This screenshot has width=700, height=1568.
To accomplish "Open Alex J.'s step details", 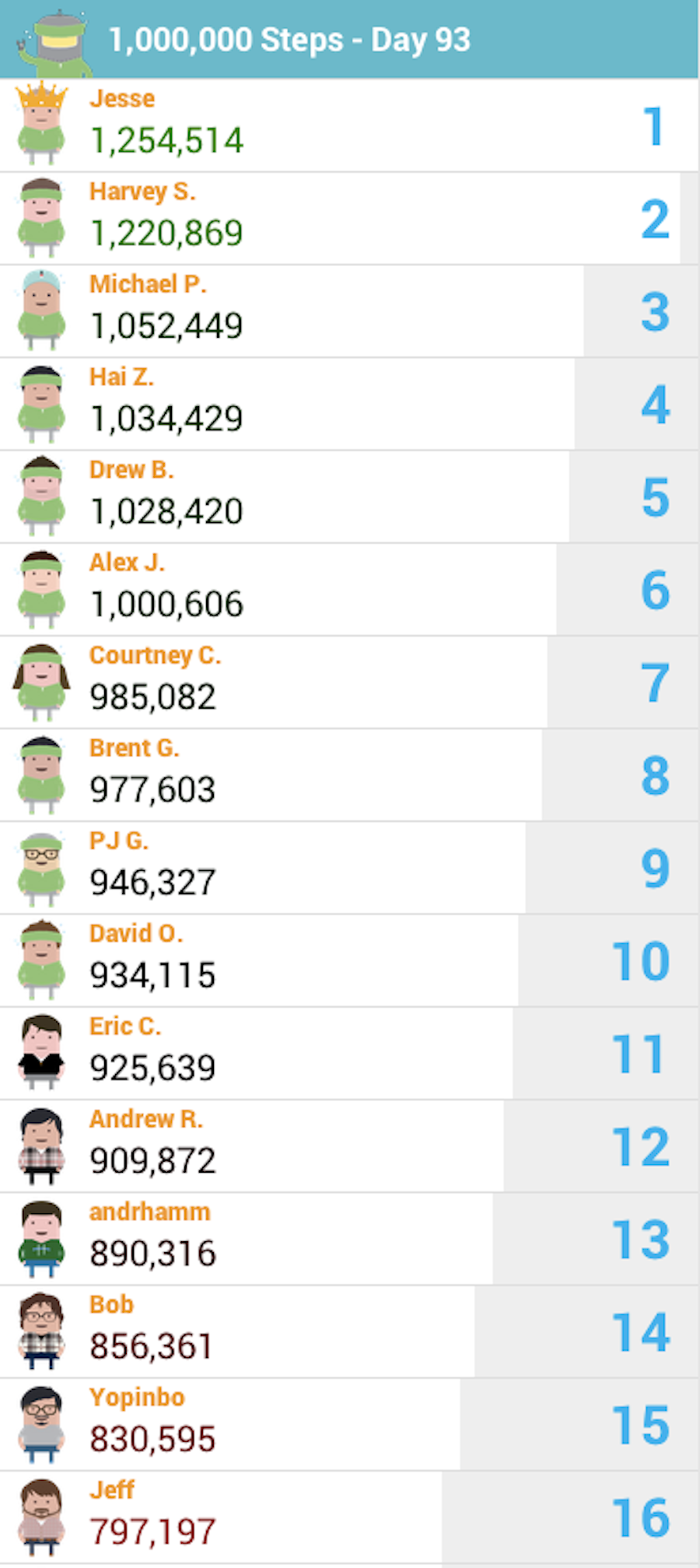I will [x=350, y=588].
